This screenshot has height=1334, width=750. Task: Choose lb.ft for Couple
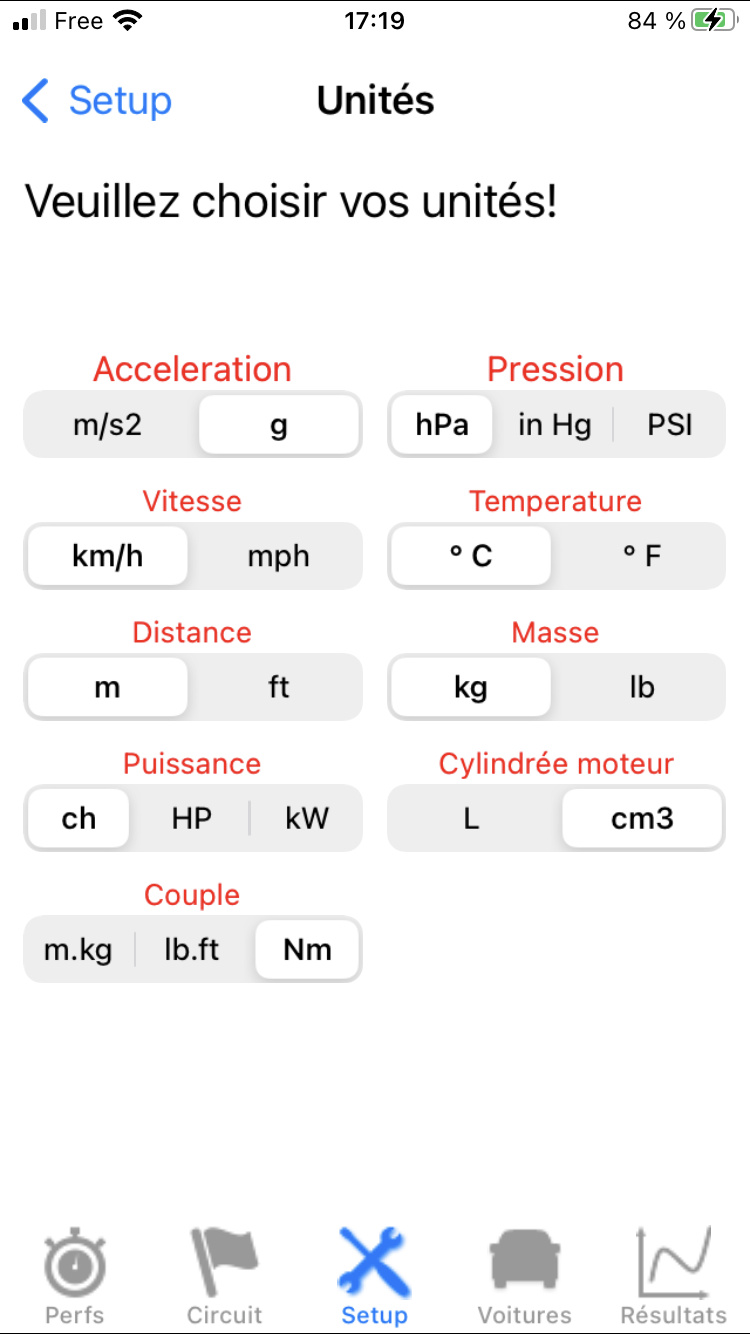point(191,949)
